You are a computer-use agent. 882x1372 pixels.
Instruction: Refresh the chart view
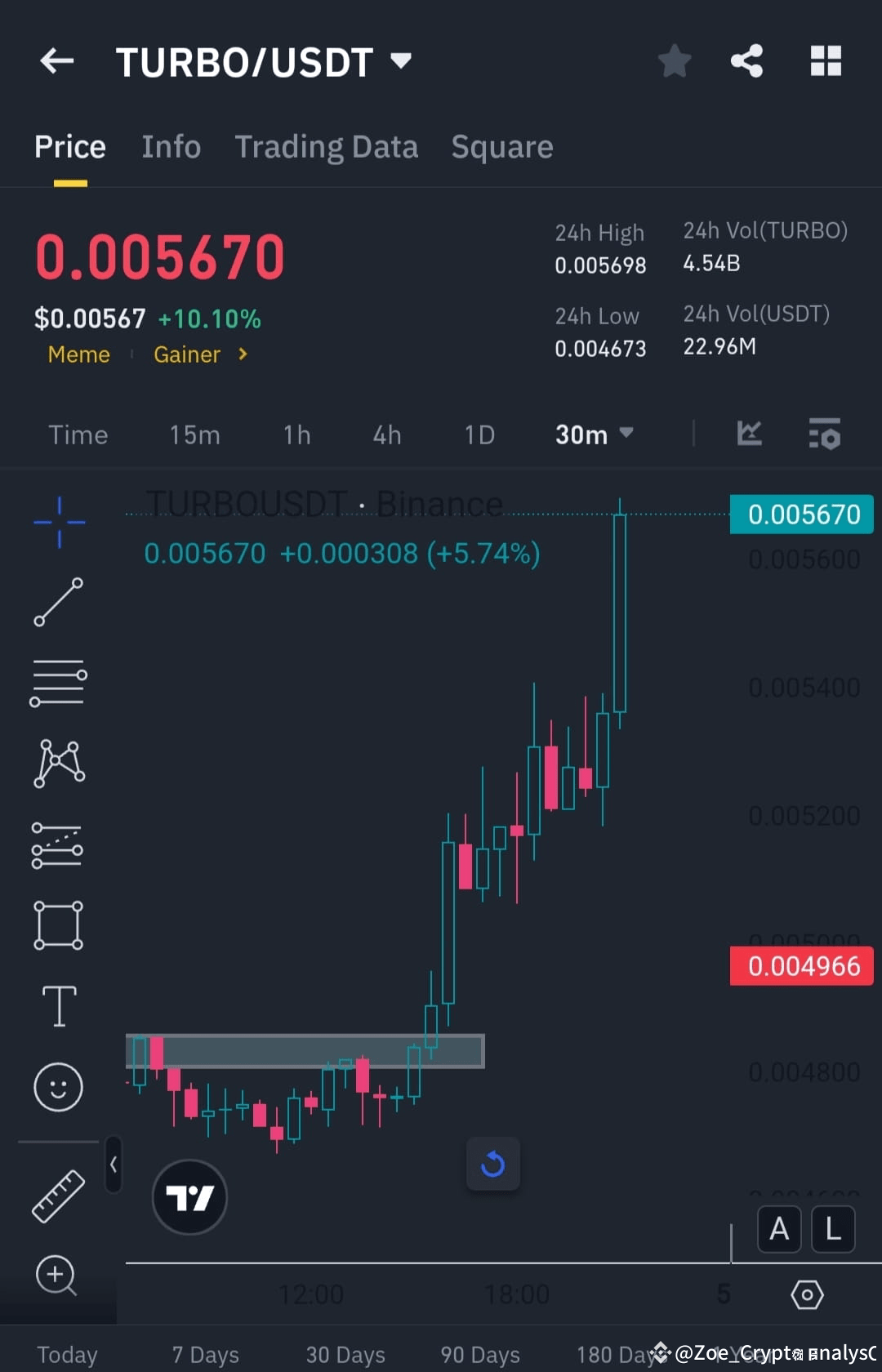(492, 1164)
